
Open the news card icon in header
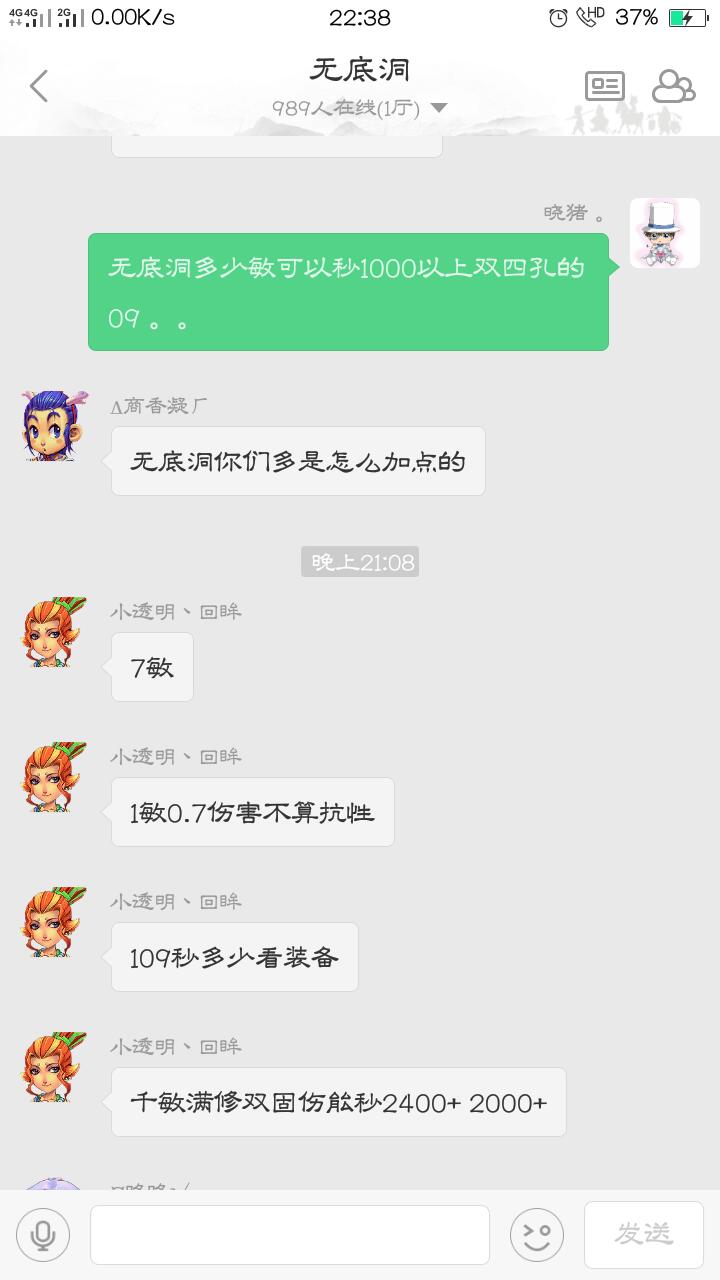click(x=605, y=87)
